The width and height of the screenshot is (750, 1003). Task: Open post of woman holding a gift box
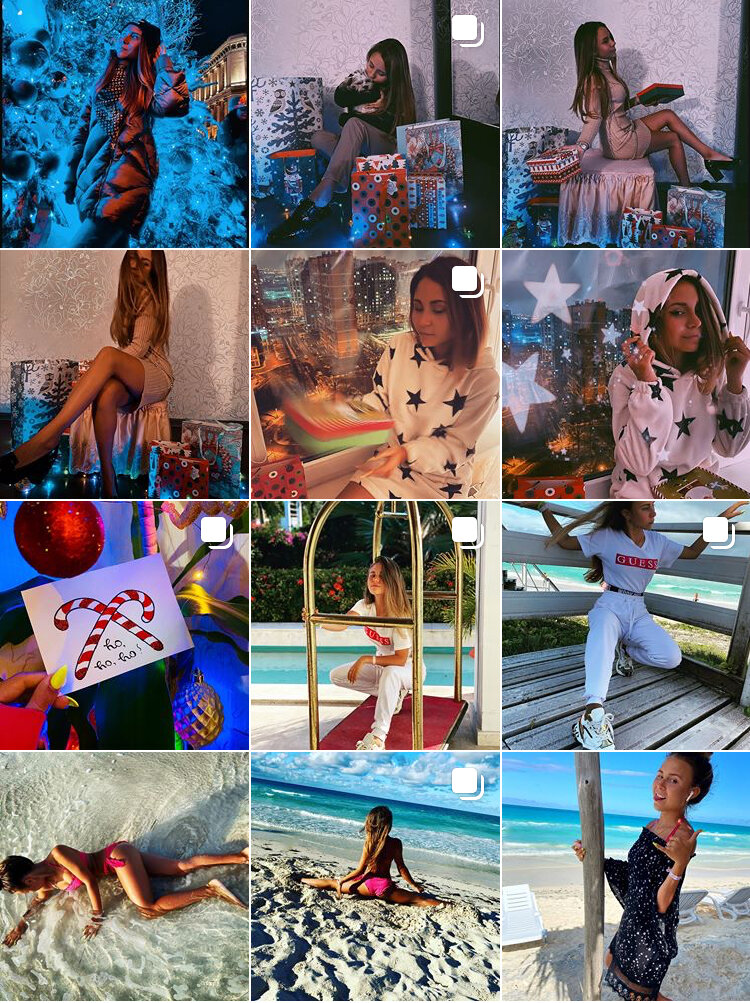click(x=625, y=123)
